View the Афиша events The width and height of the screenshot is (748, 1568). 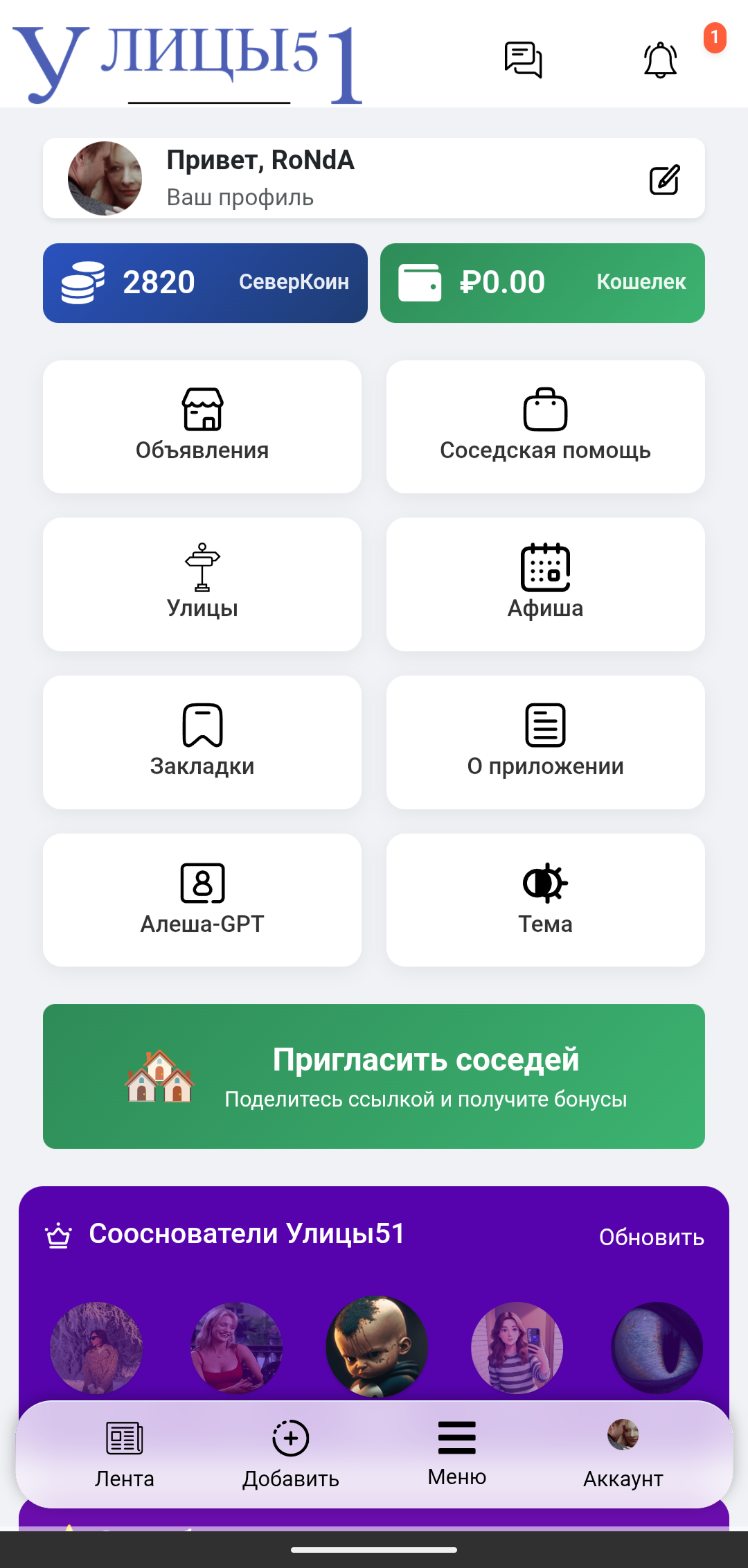click(x=546, y=584)
